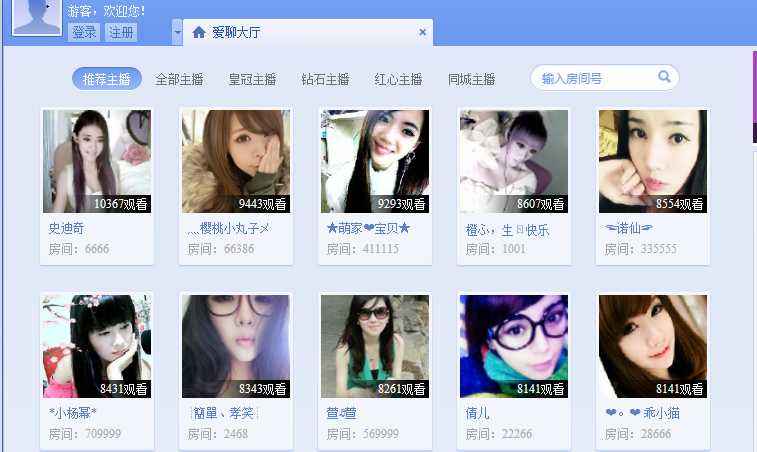This screenshot has width=757, height=452.
Task: Expand the dropdown arrow beside 爱聊大厅 tab
Action: (177, 32)
